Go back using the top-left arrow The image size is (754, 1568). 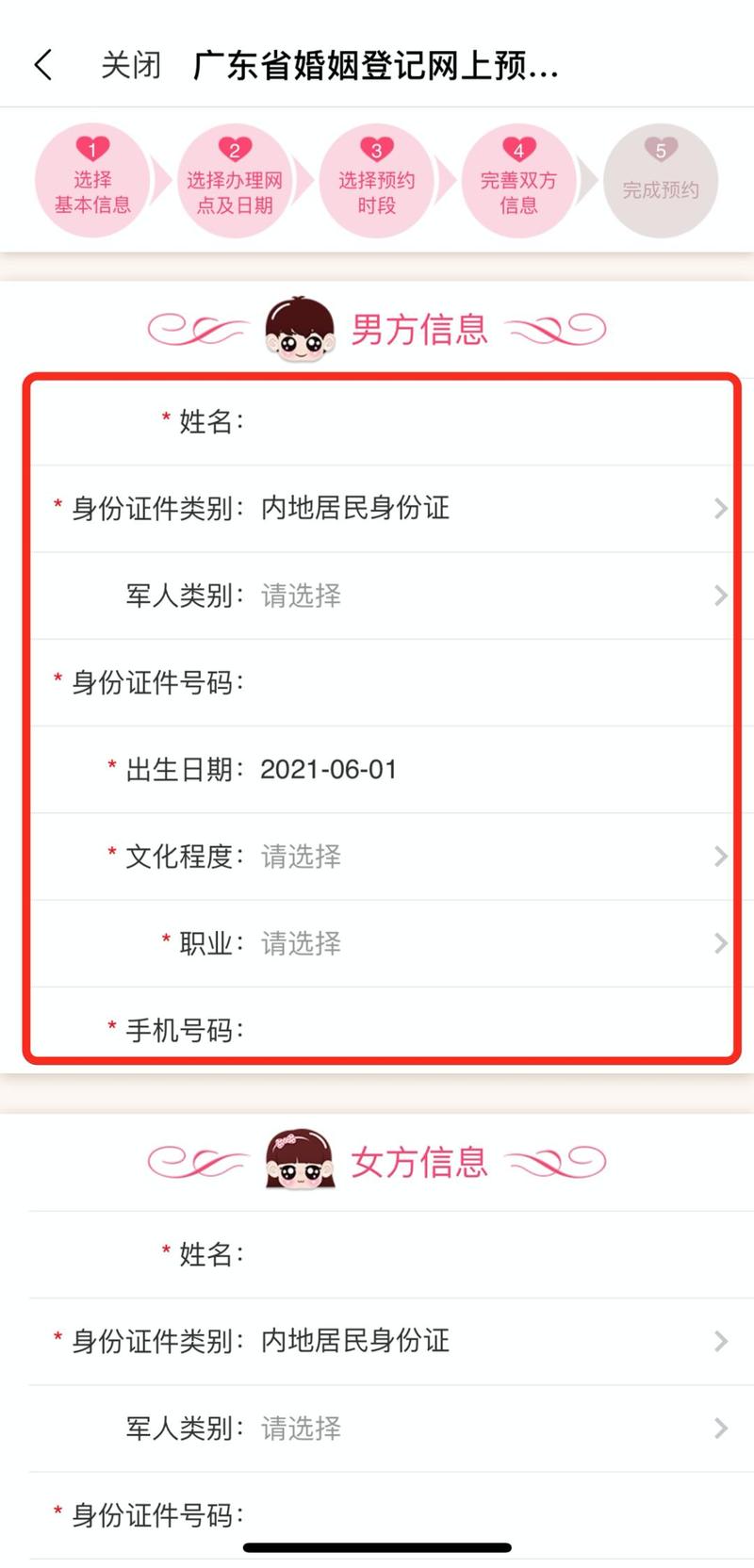pos(43,66)
